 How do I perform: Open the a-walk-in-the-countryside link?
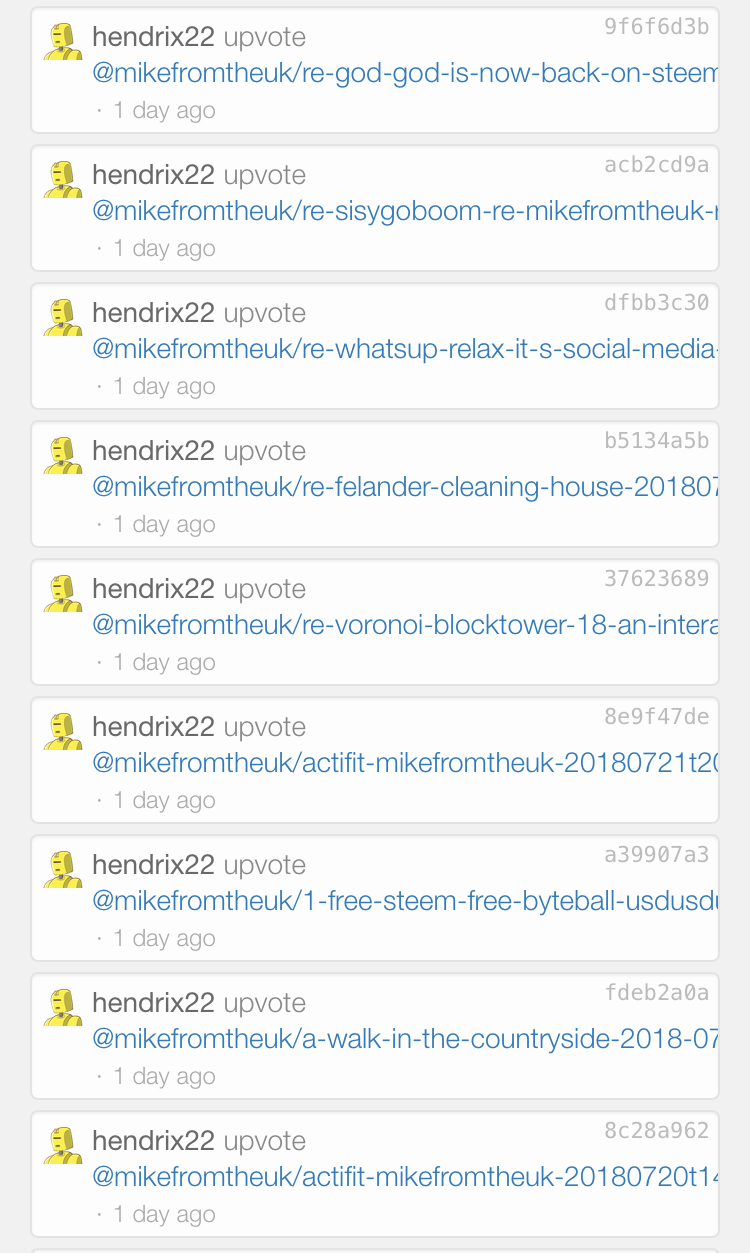tap(405, 1039)
